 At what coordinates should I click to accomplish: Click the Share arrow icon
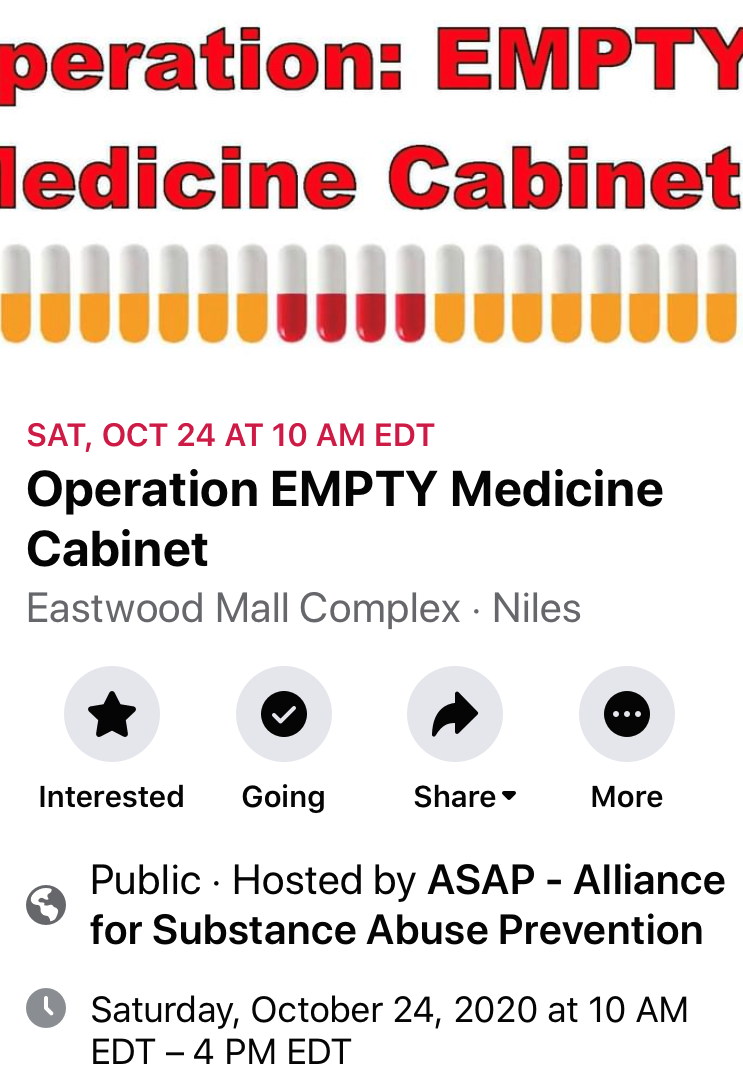[455, 713]
